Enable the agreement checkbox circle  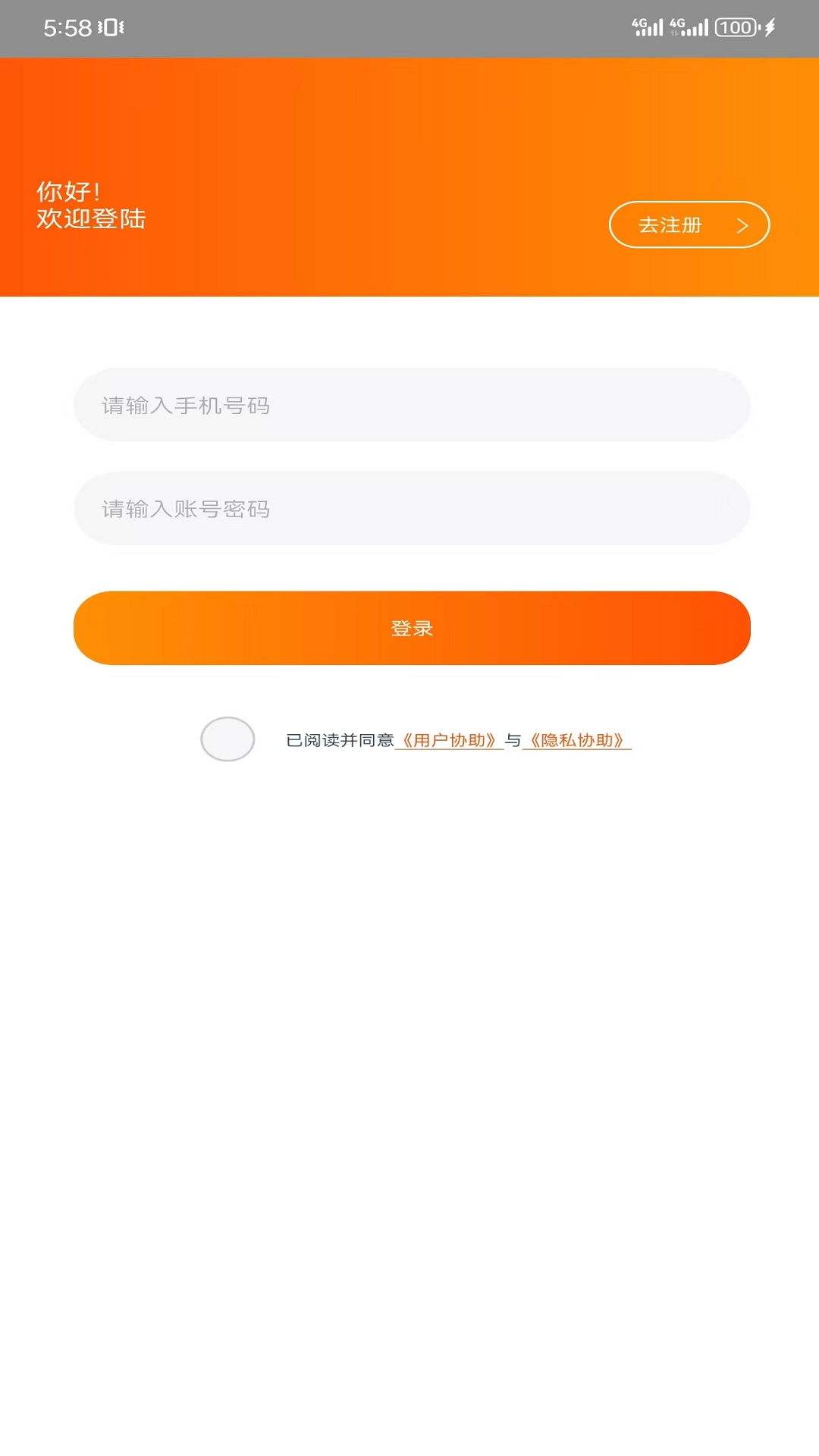[x=227, y=739]
